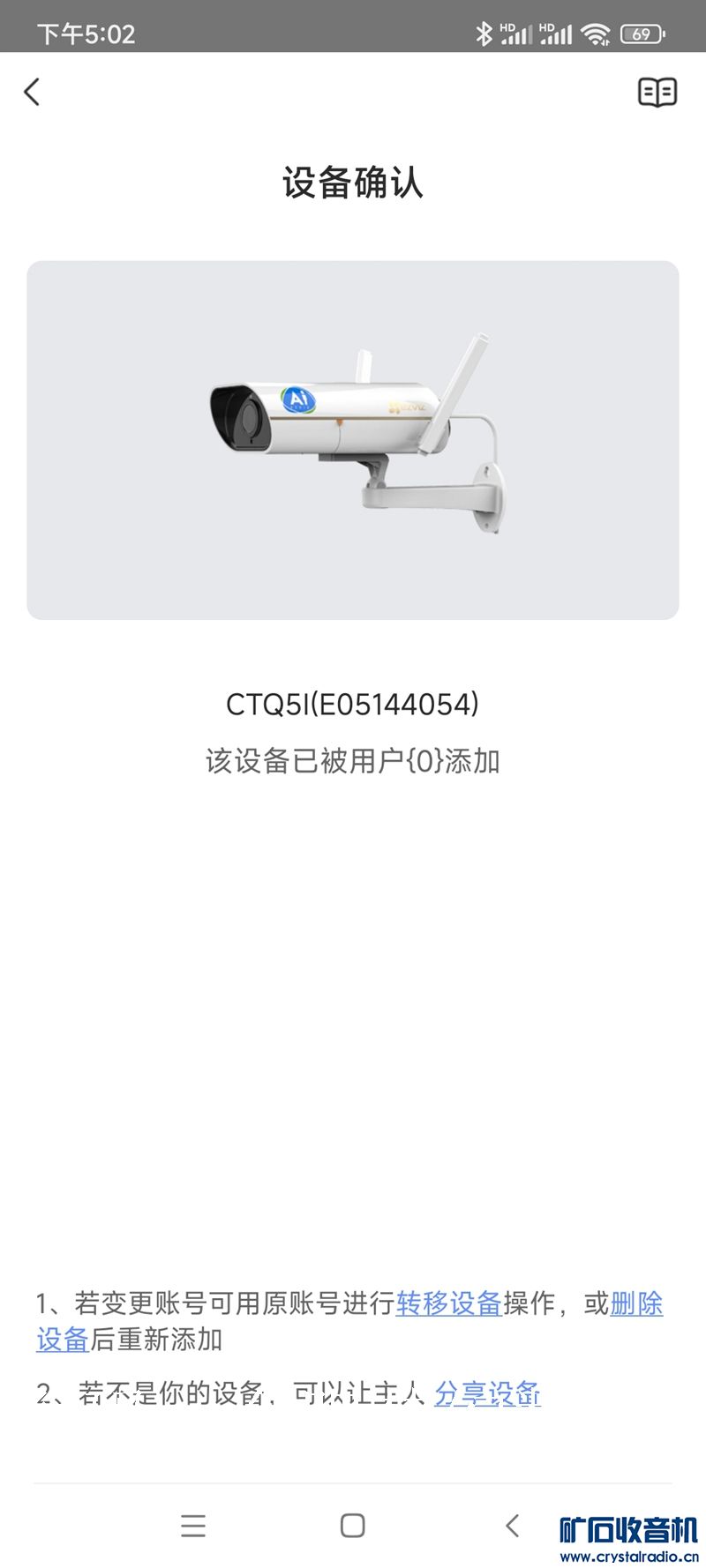Tap the 分享设备 link
The image size is (706, 1568).
[487, 1394]
